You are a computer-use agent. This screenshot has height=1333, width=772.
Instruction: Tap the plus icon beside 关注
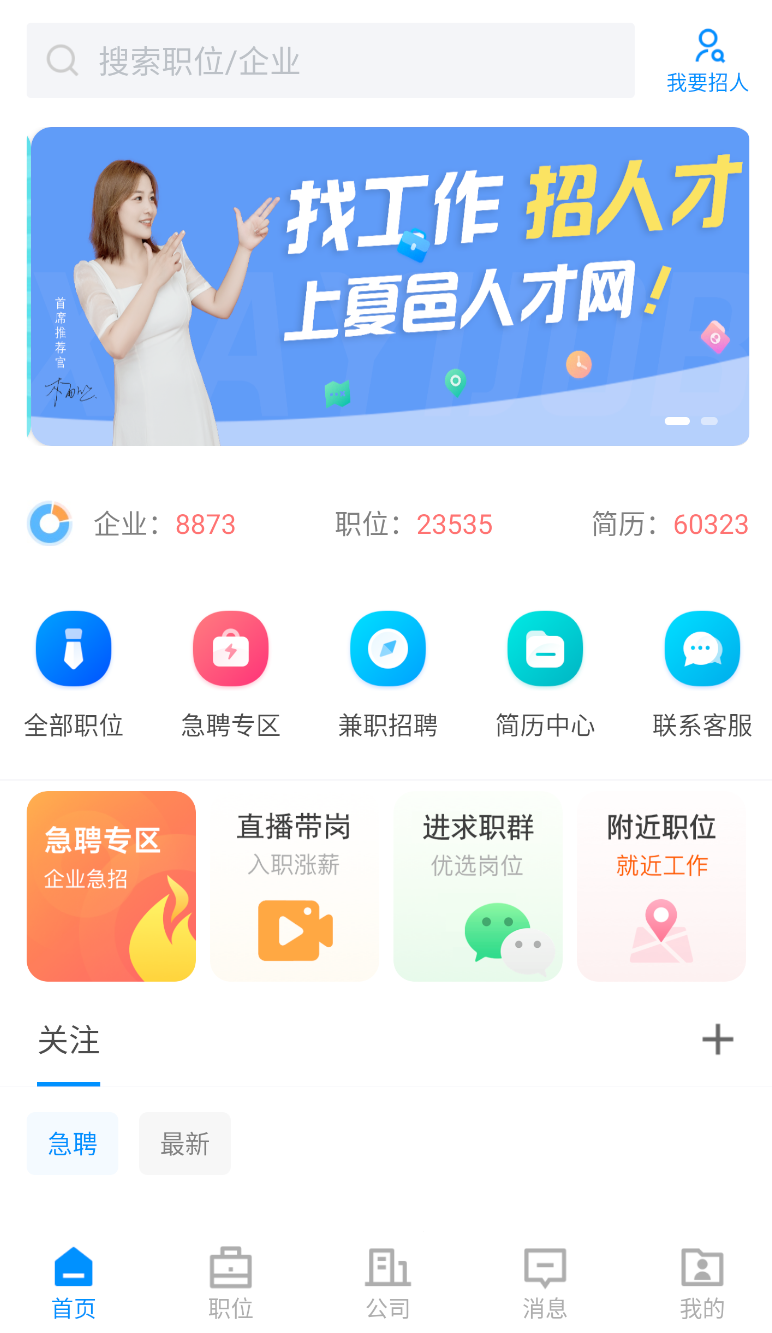click(x=717, y=1040)
